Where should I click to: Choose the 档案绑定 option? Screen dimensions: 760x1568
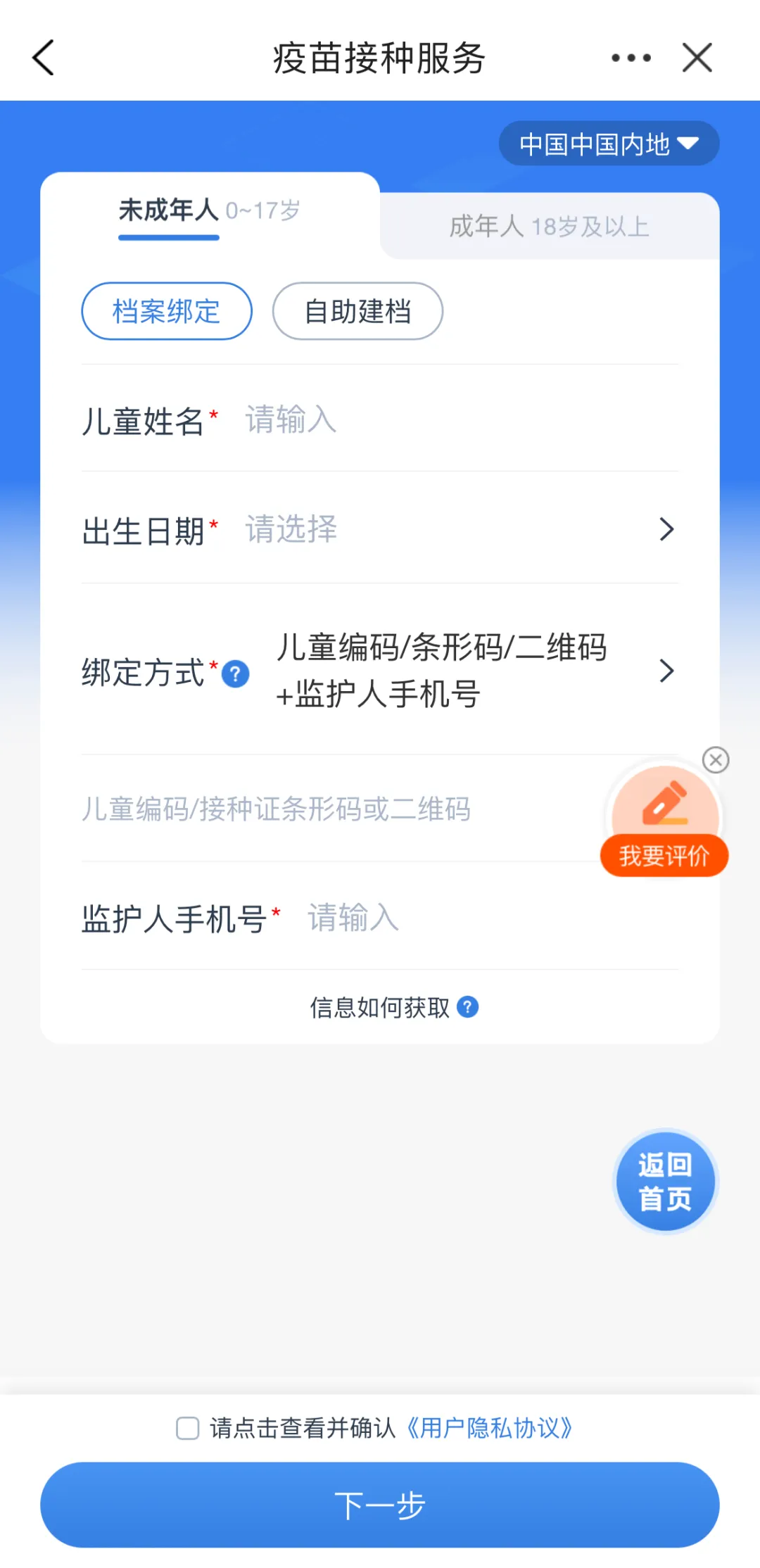pyautogui.click(x=167, y=311)
